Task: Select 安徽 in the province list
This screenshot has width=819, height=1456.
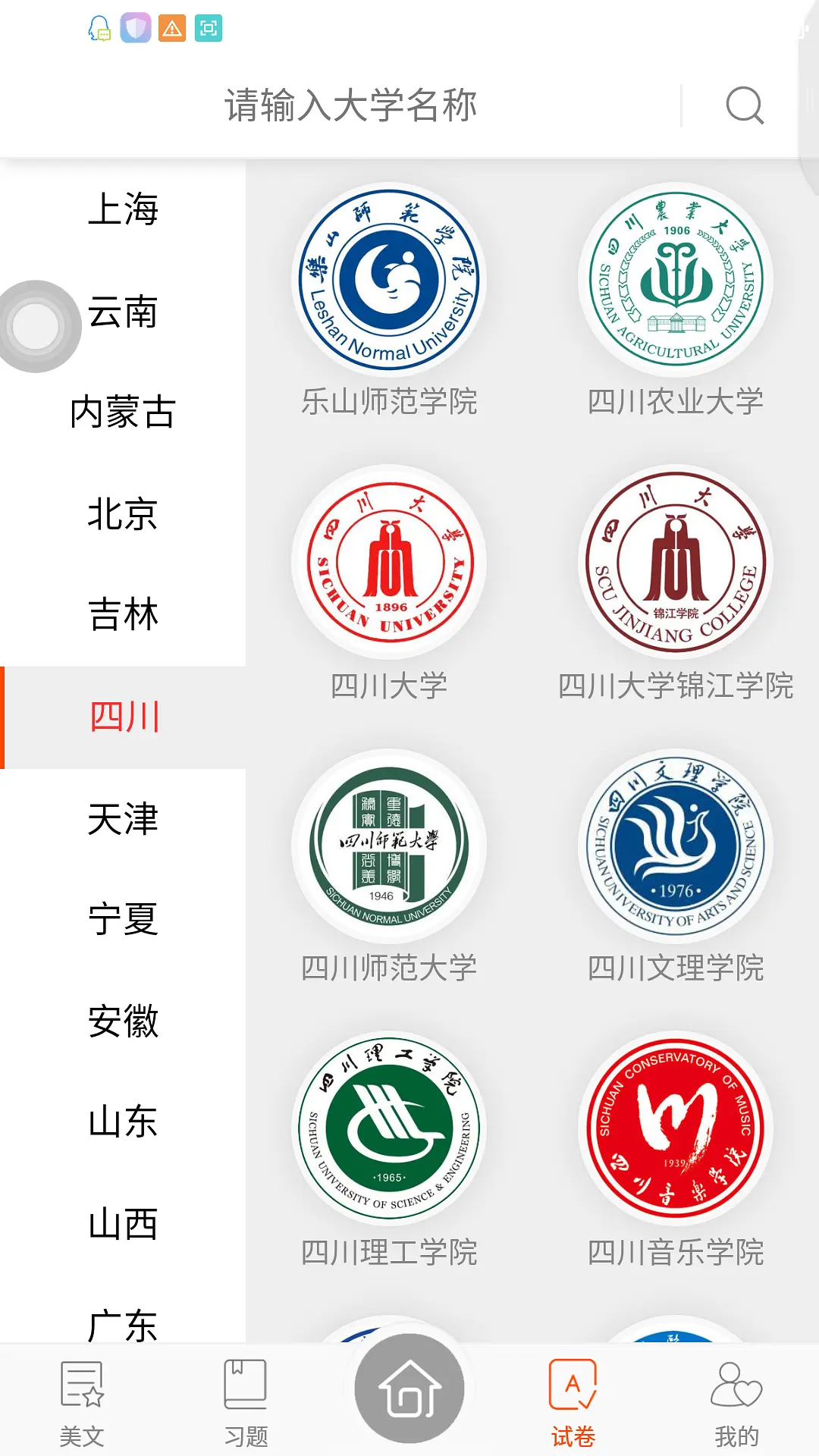Action: (x=123, y=1021)
